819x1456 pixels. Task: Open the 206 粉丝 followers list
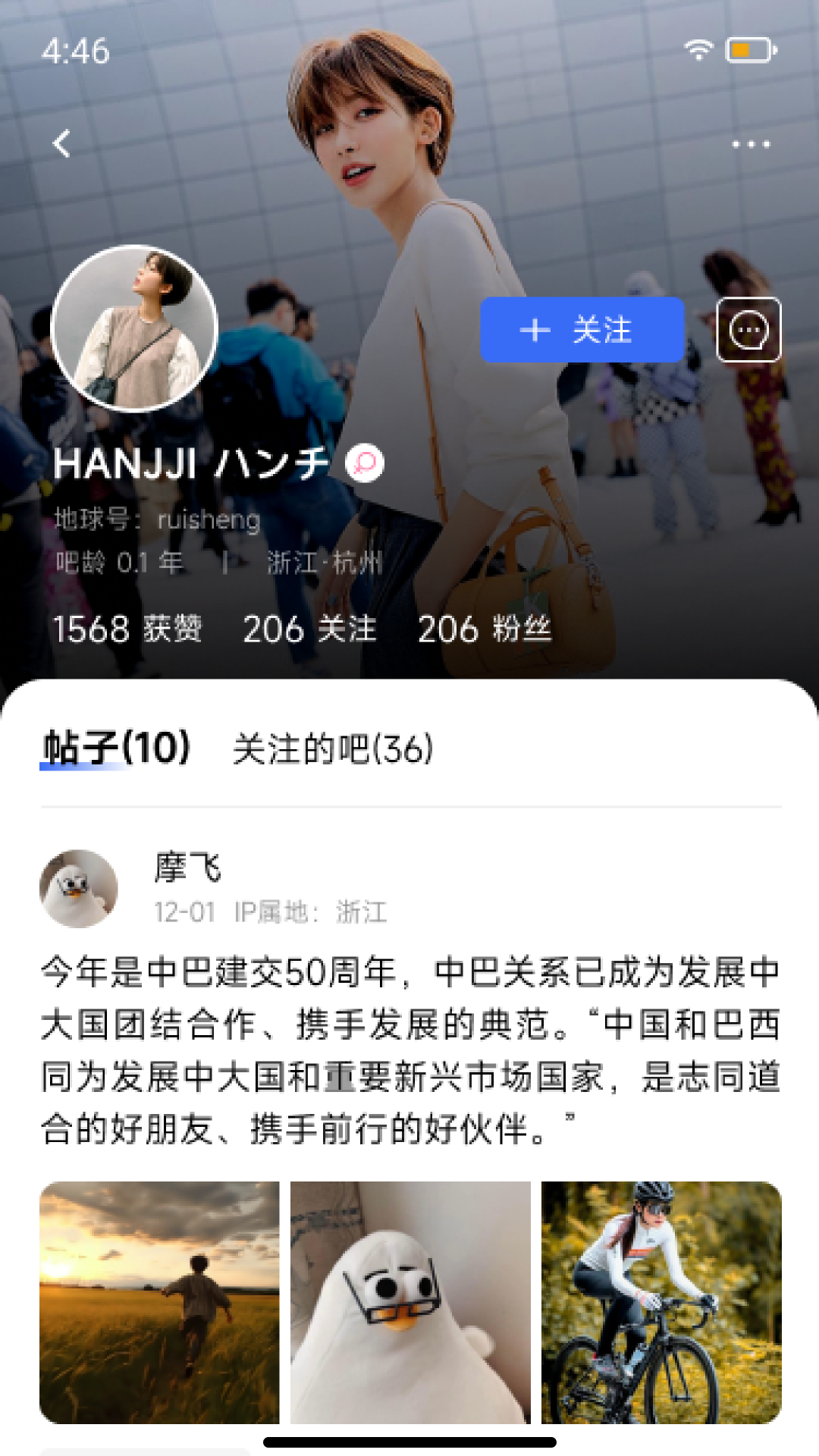[485, 629]
